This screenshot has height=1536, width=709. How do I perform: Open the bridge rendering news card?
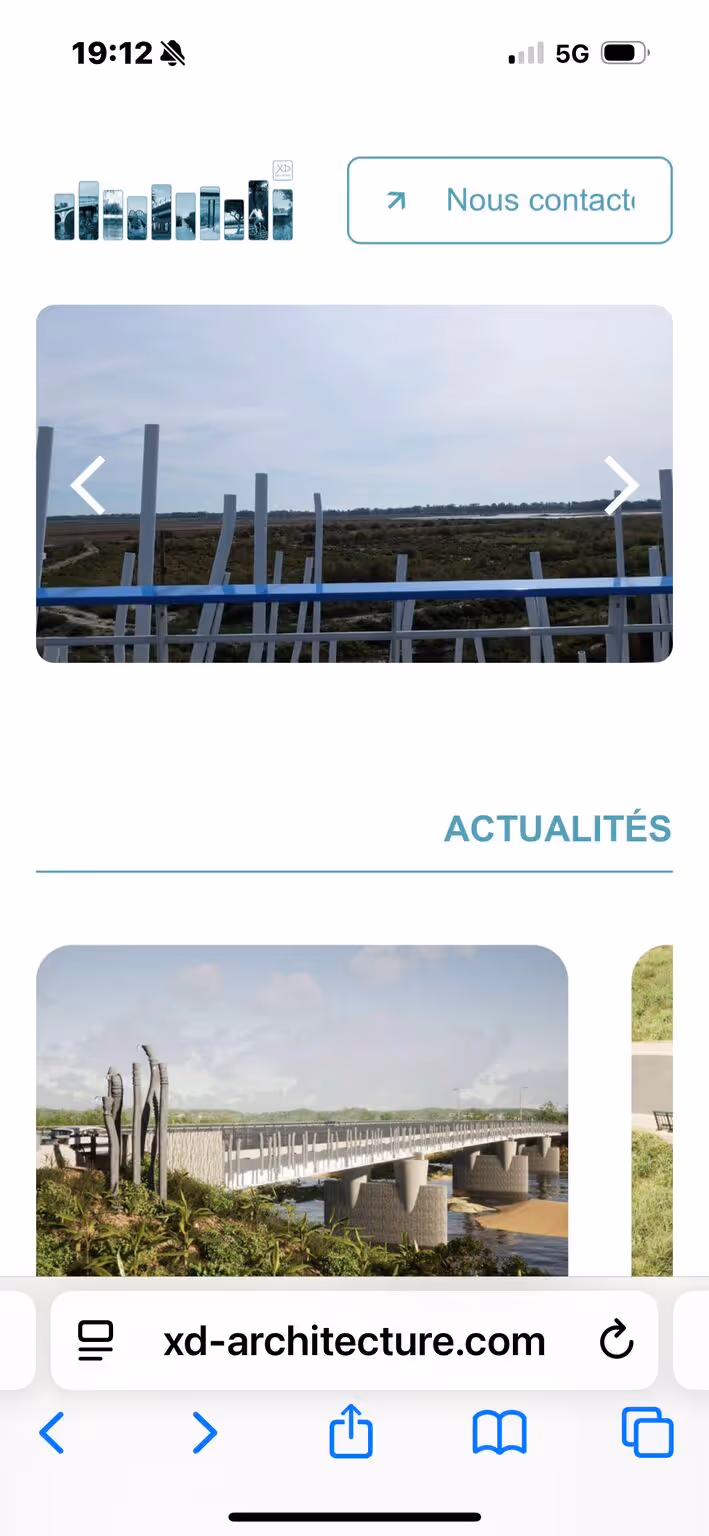point(301,1110)
